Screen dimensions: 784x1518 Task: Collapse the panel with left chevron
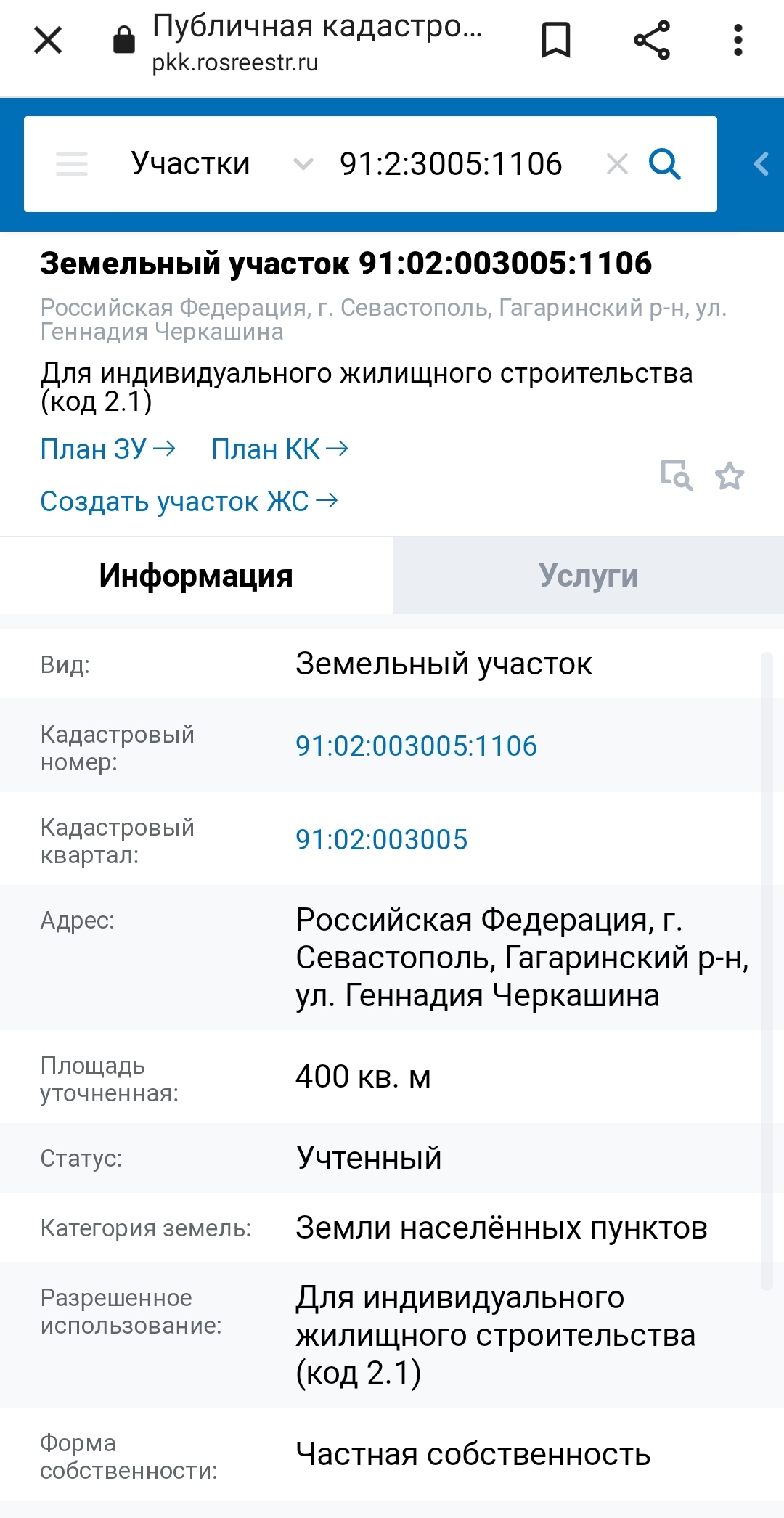(761, 164)
